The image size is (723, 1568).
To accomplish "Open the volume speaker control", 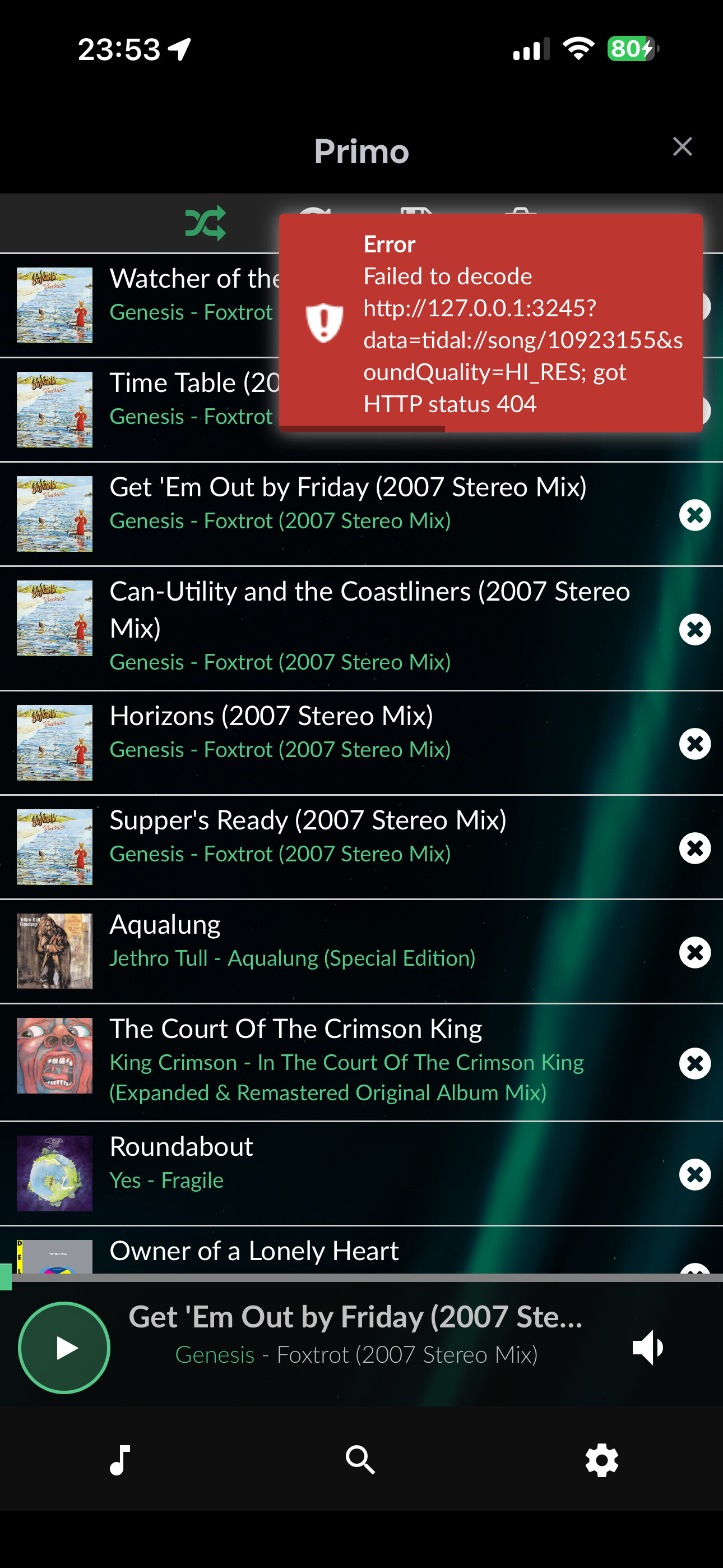I will [647, 1348].
